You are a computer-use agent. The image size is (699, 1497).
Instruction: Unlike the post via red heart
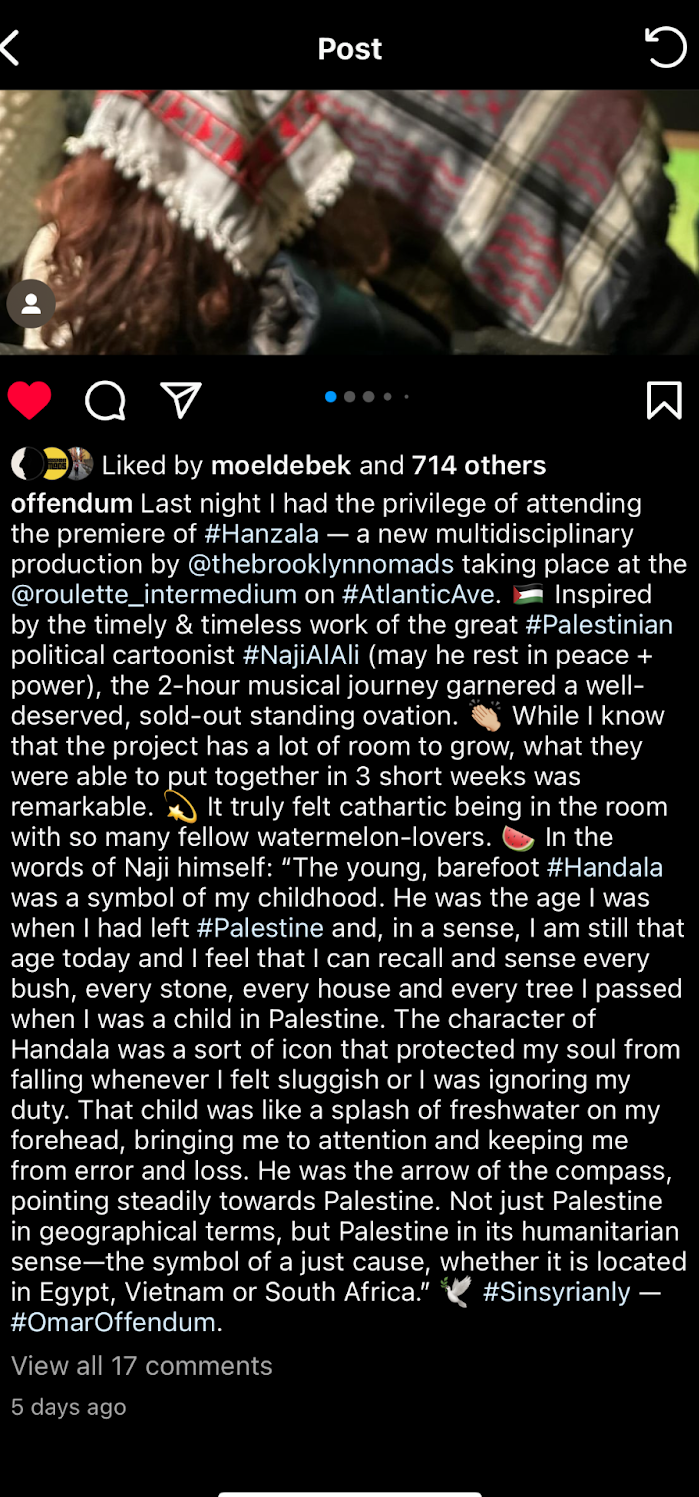click(30, 401)
